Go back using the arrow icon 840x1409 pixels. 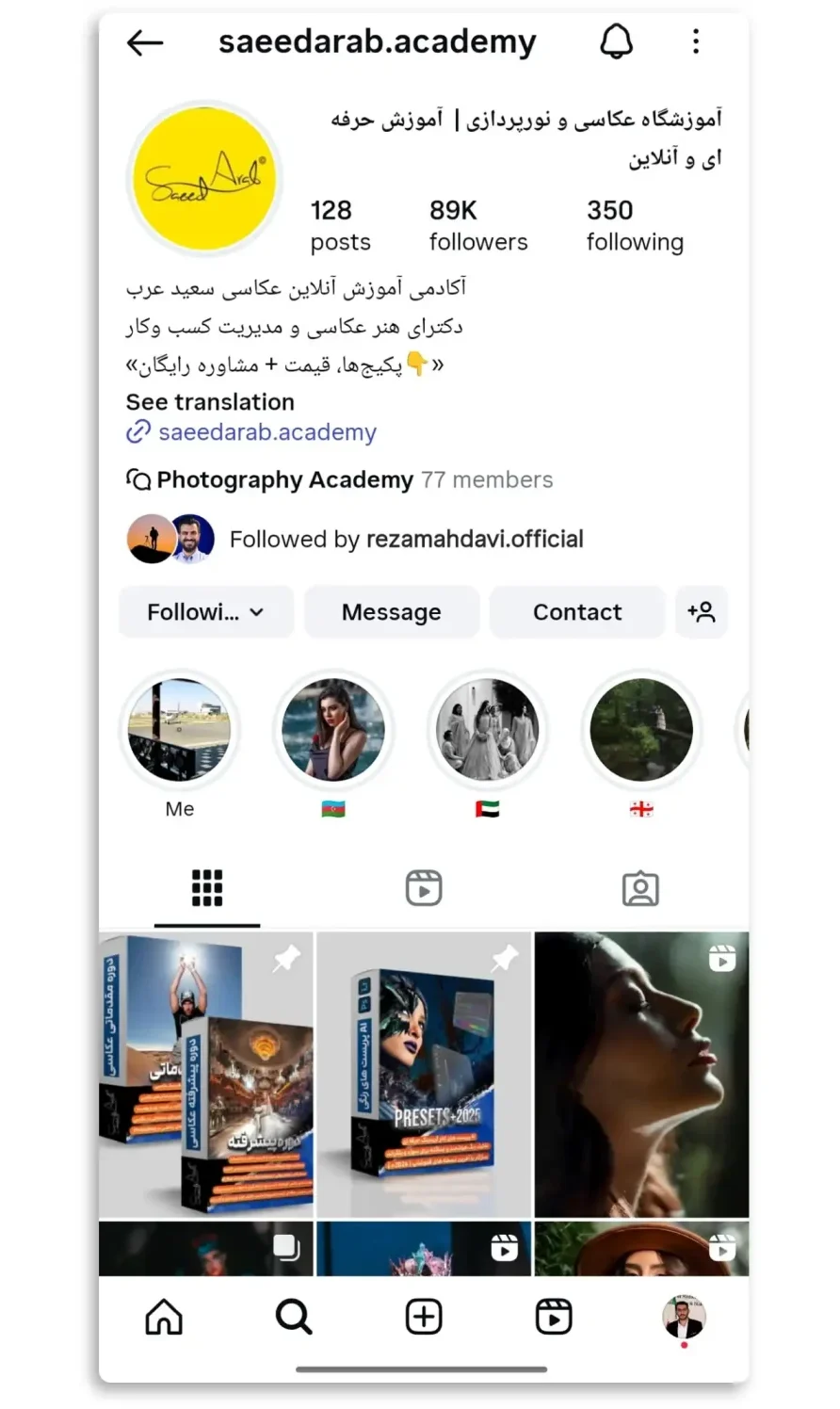[145, 42]
